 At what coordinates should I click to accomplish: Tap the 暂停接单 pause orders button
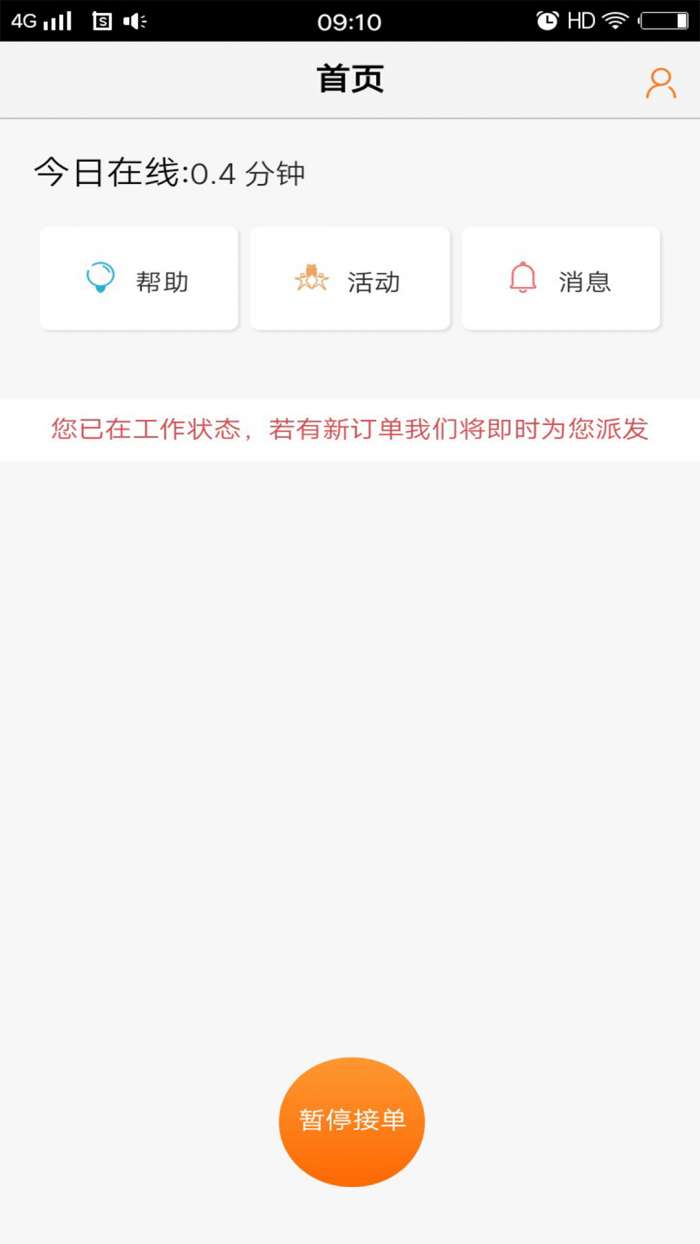coord(352,1121)
